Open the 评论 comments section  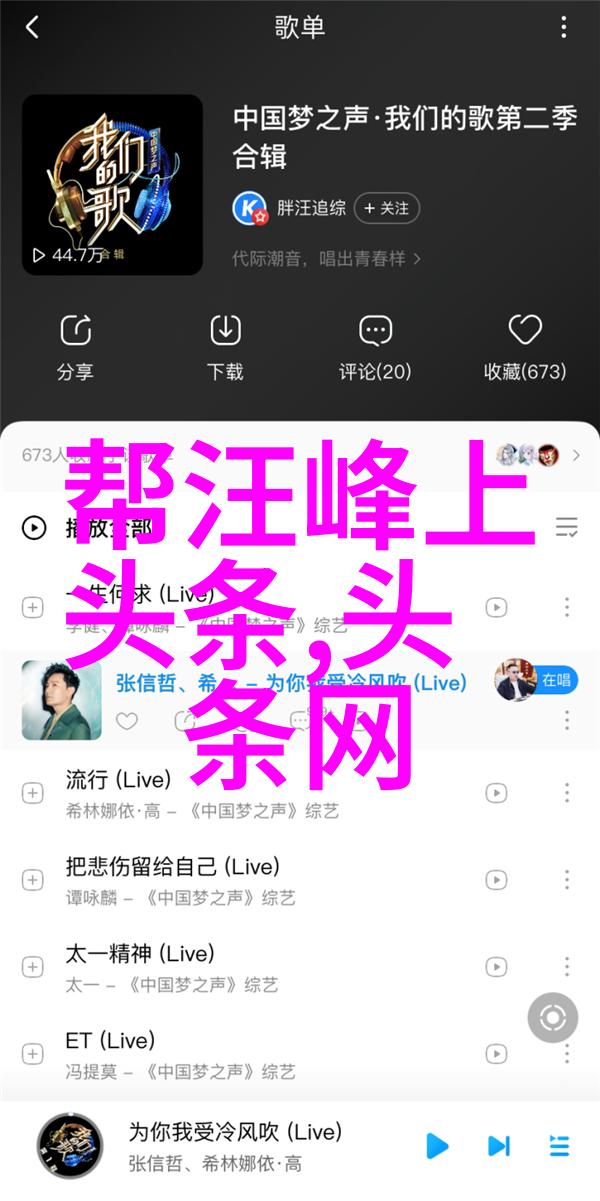coord(375,347)
